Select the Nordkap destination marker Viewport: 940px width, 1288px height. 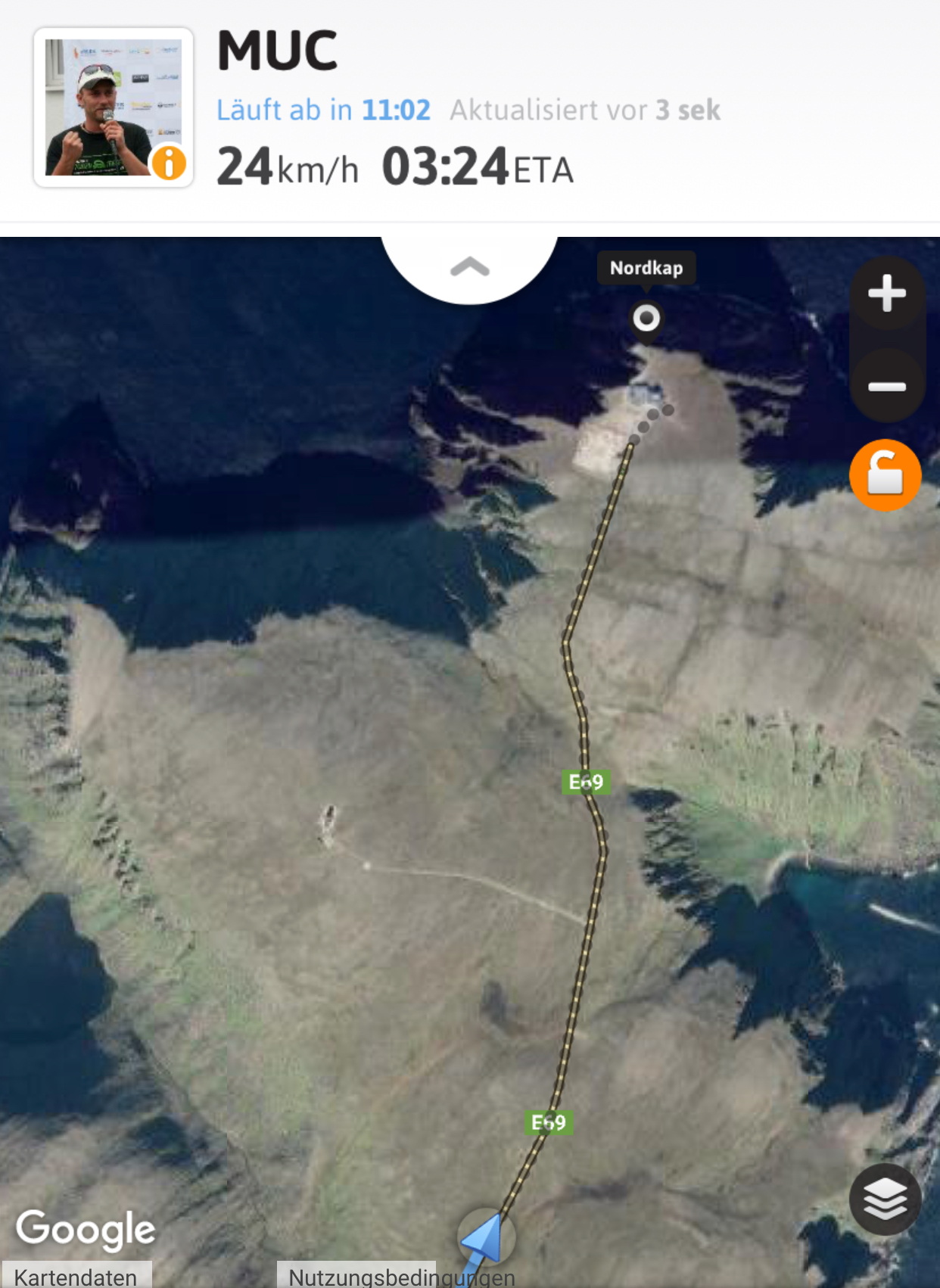(646, 318)
